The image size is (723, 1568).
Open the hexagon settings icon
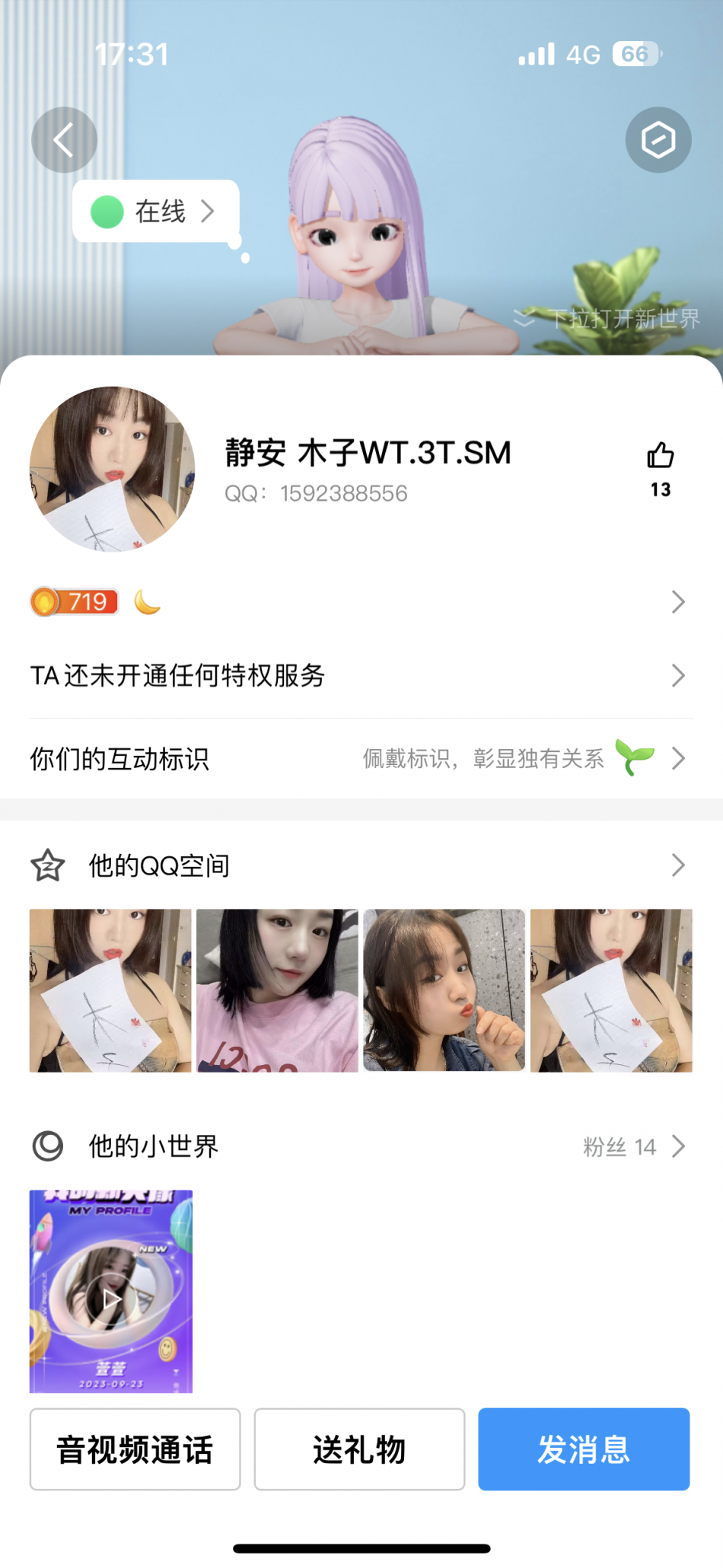click(x=658, y=140)
